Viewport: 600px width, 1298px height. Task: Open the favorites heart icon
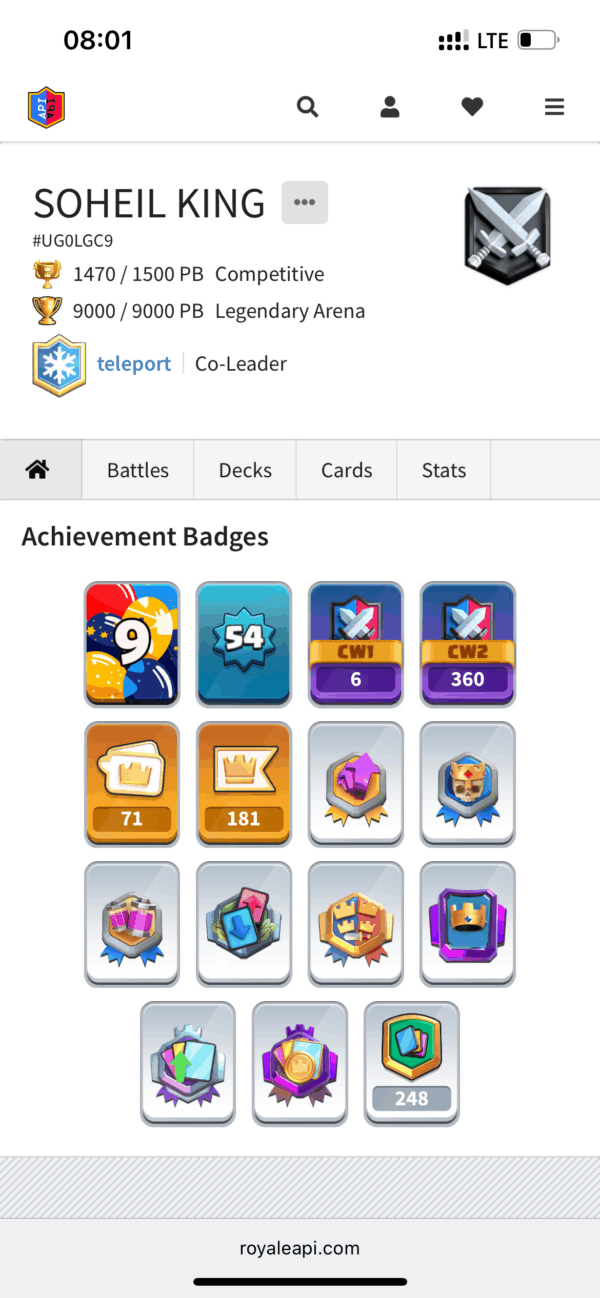(472, 107)
